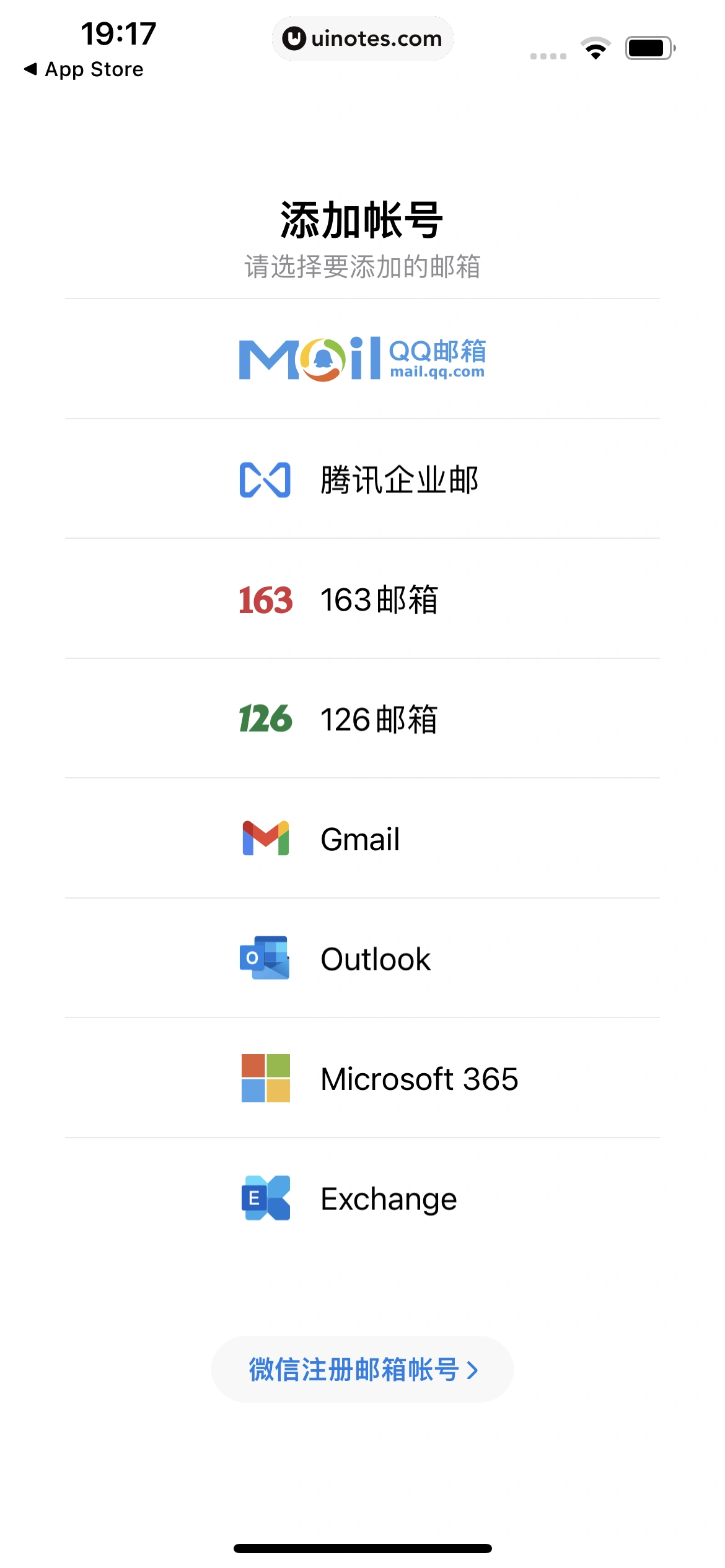725x1568 pixels.
Task: Select the Gmail M icon
Action: click(x=265, y=839)
